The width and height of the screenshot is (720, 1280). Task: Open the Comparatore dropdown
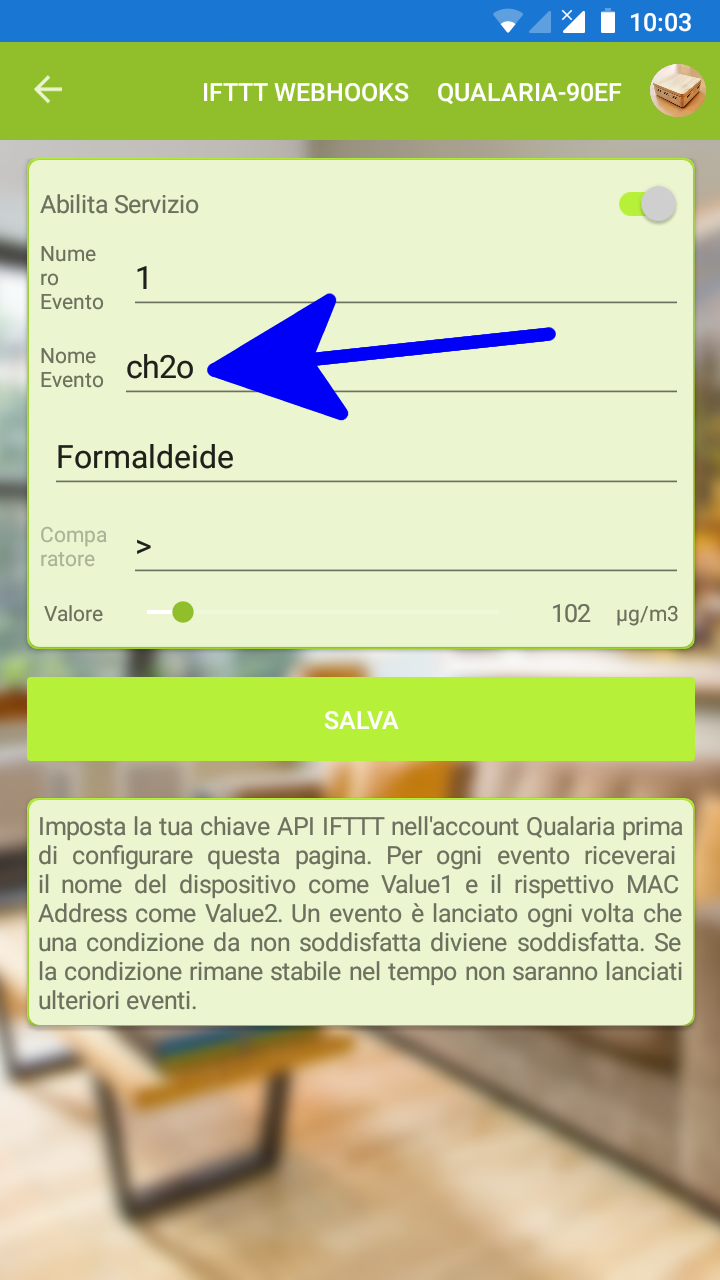click(405, 547)
